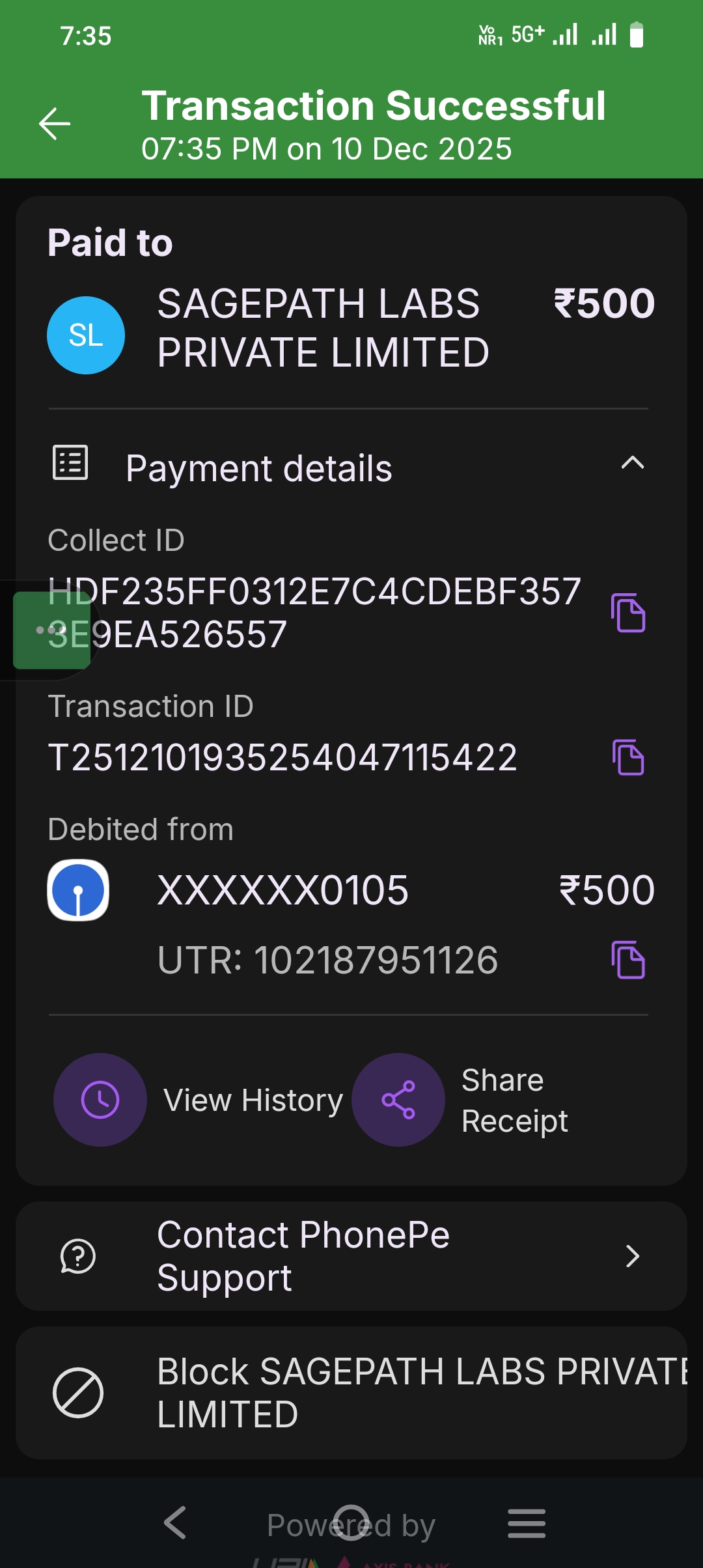Copy the UTR number
This screenshot has height=1568, width=703.
tap(628, 960)
